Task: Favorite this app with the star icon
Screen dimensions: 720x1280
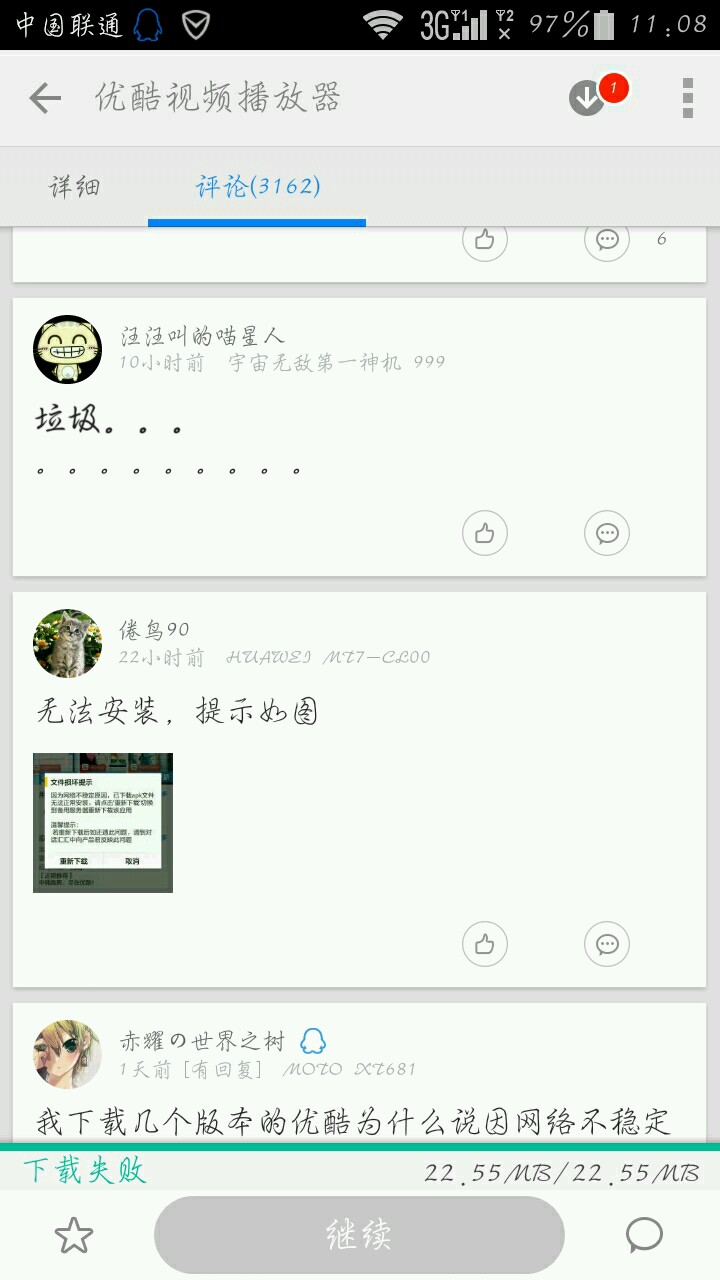Action: click(74, 1236)
